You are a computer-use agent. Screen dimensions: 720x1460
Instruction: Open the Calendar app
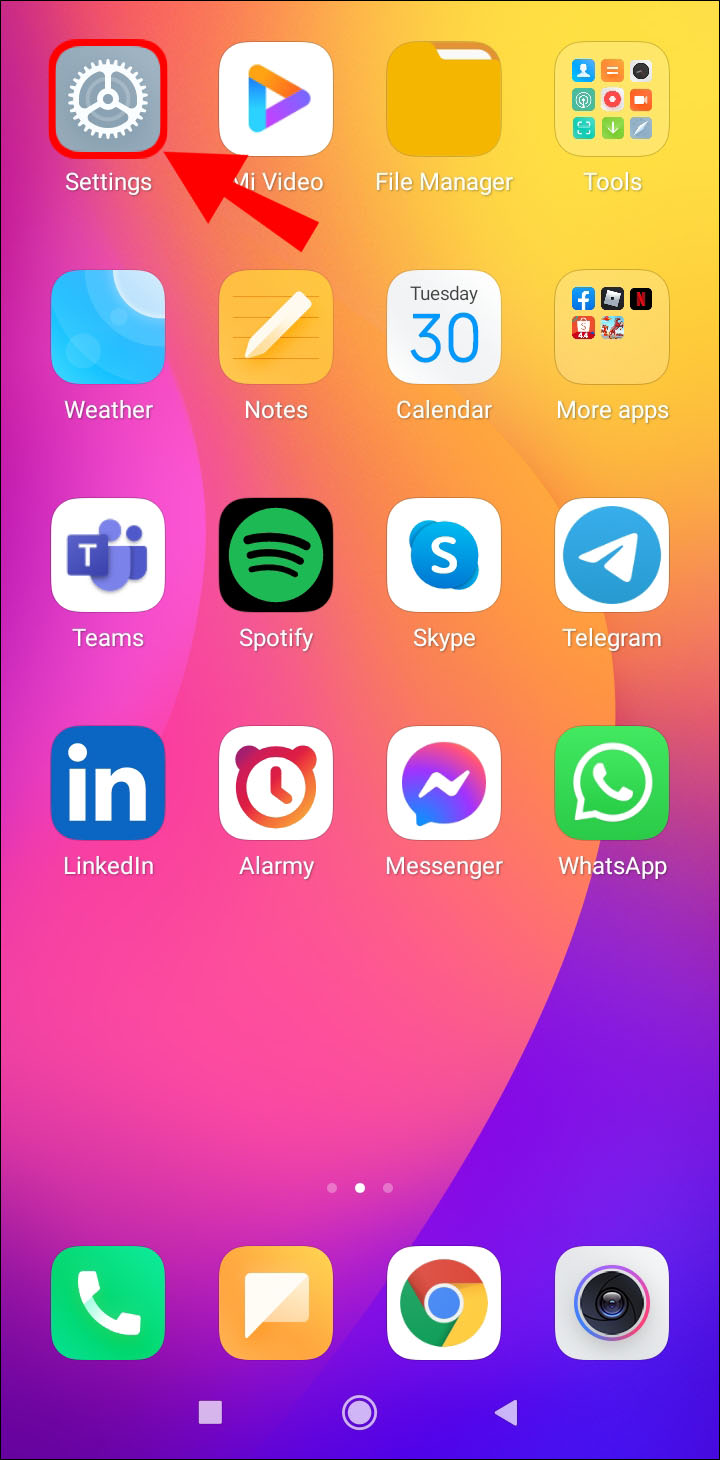pos(444,327)
